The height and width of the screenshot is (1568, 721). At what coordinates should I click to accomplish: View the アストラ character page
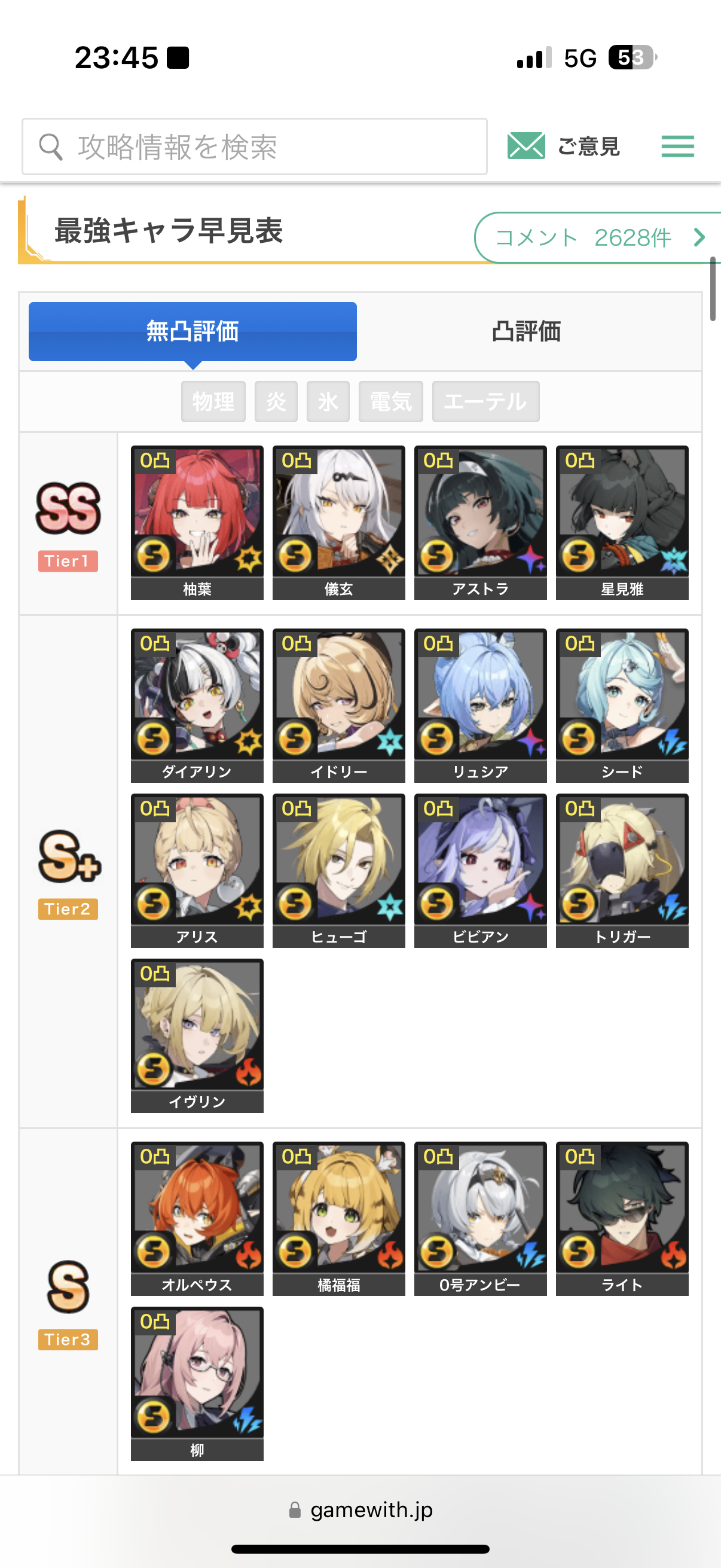point(481,522)
